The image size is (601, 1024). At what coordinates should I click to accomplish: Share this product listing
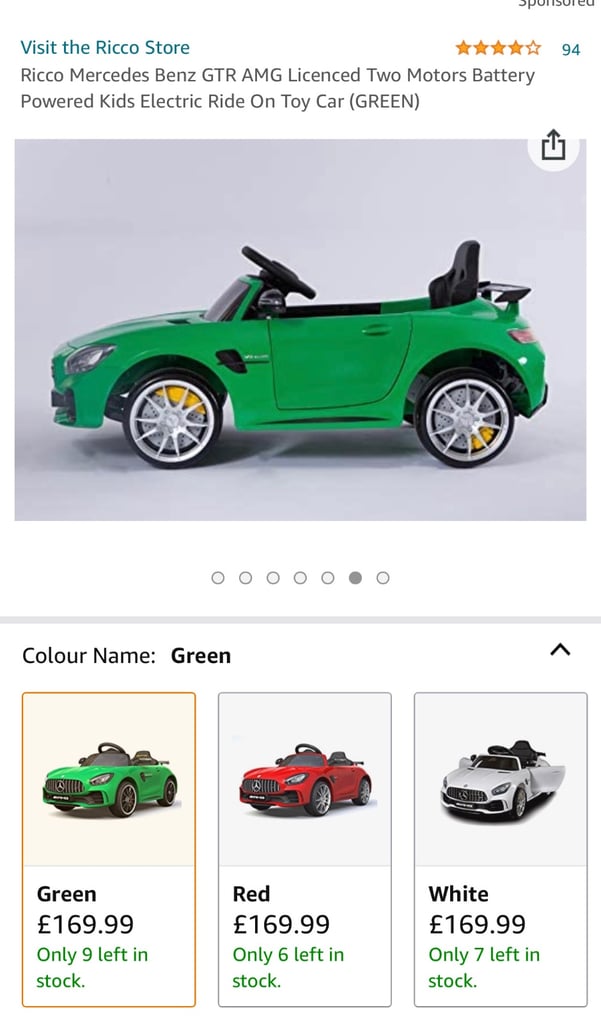(553, 146)
